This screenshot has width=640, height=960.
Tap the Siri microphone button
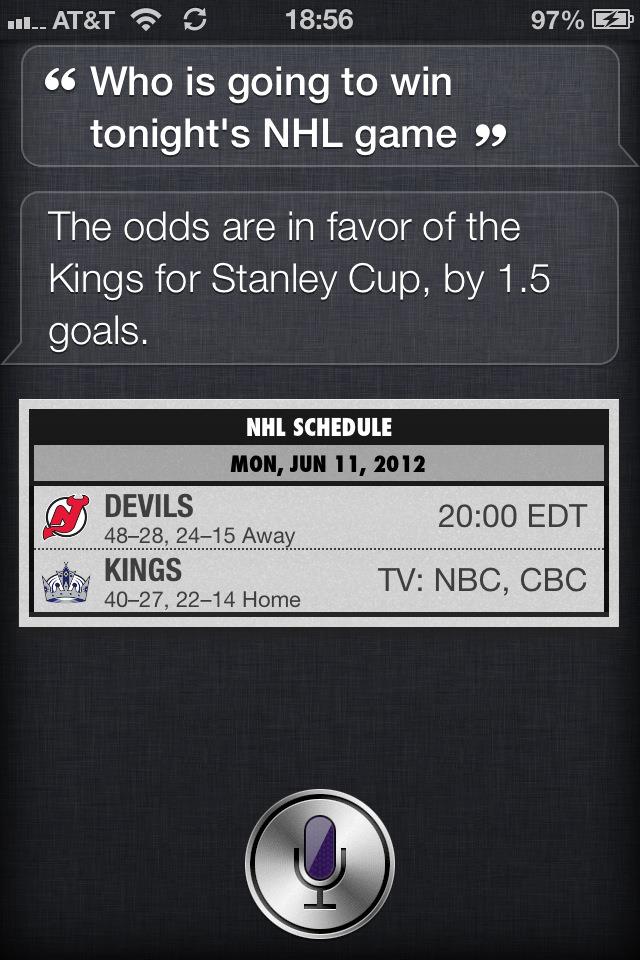[x=320, y=863]
